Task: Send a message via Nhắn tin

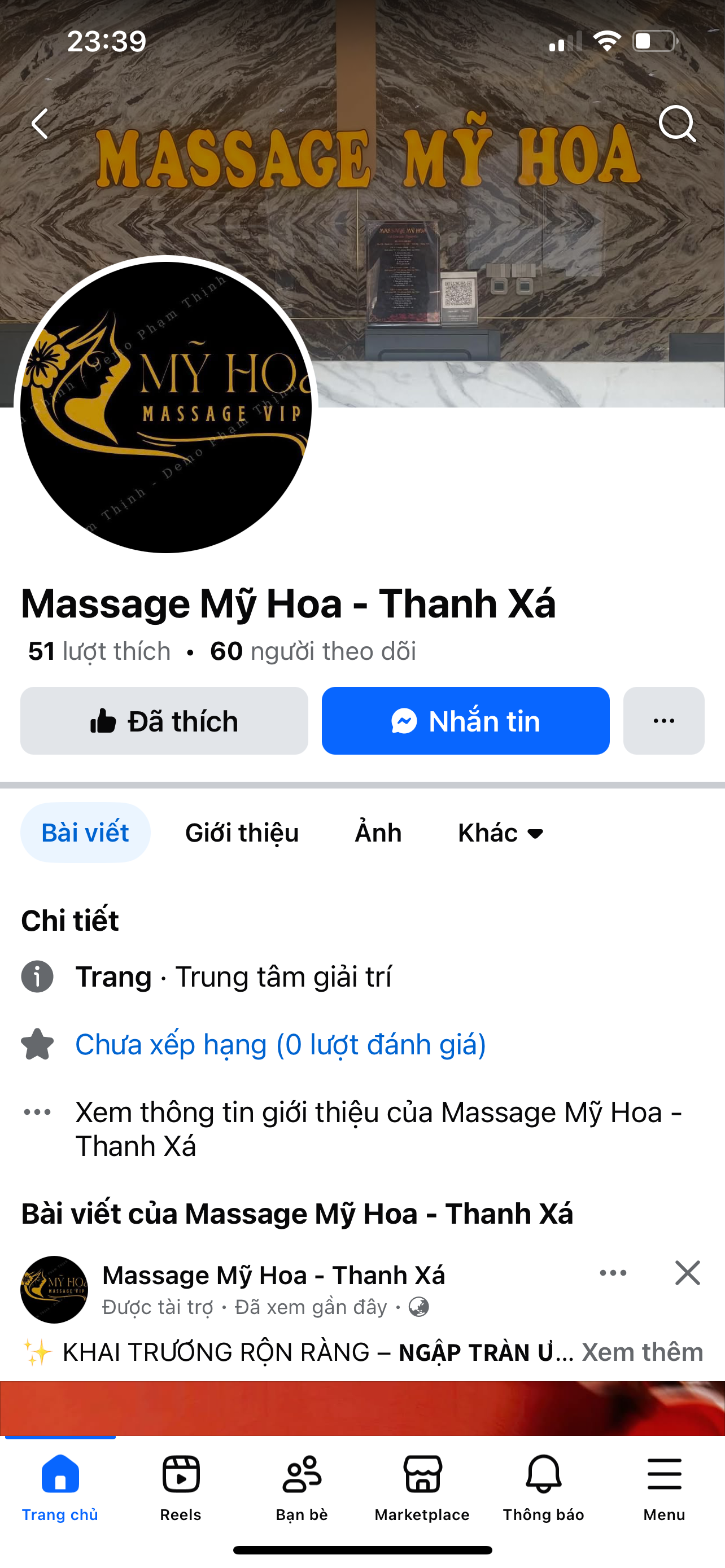Action: click(466, 721)
